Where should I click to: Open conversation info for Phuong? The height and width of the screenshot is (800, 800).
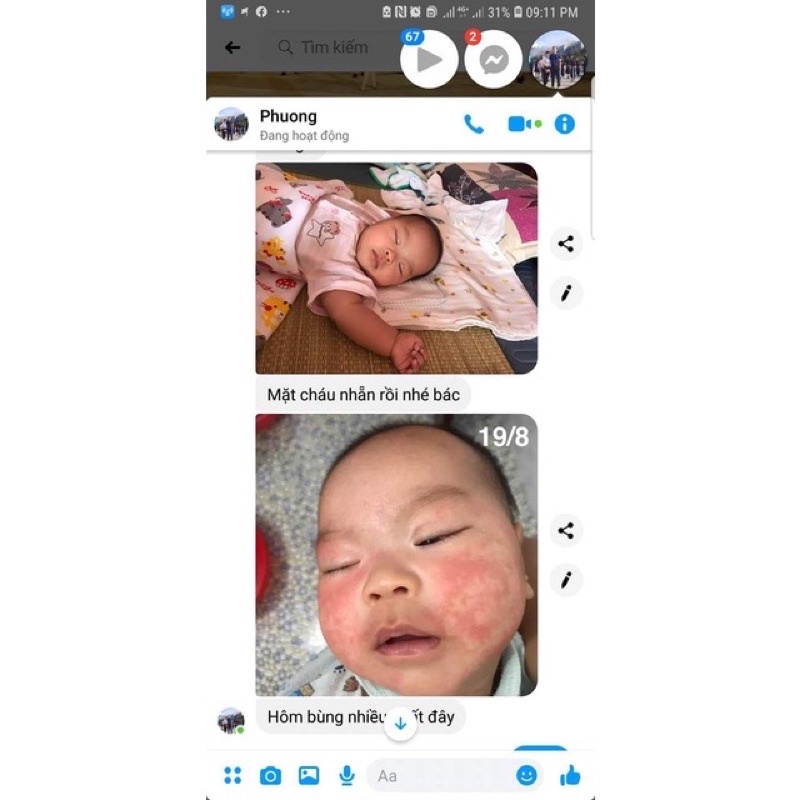tap(565, 124)
